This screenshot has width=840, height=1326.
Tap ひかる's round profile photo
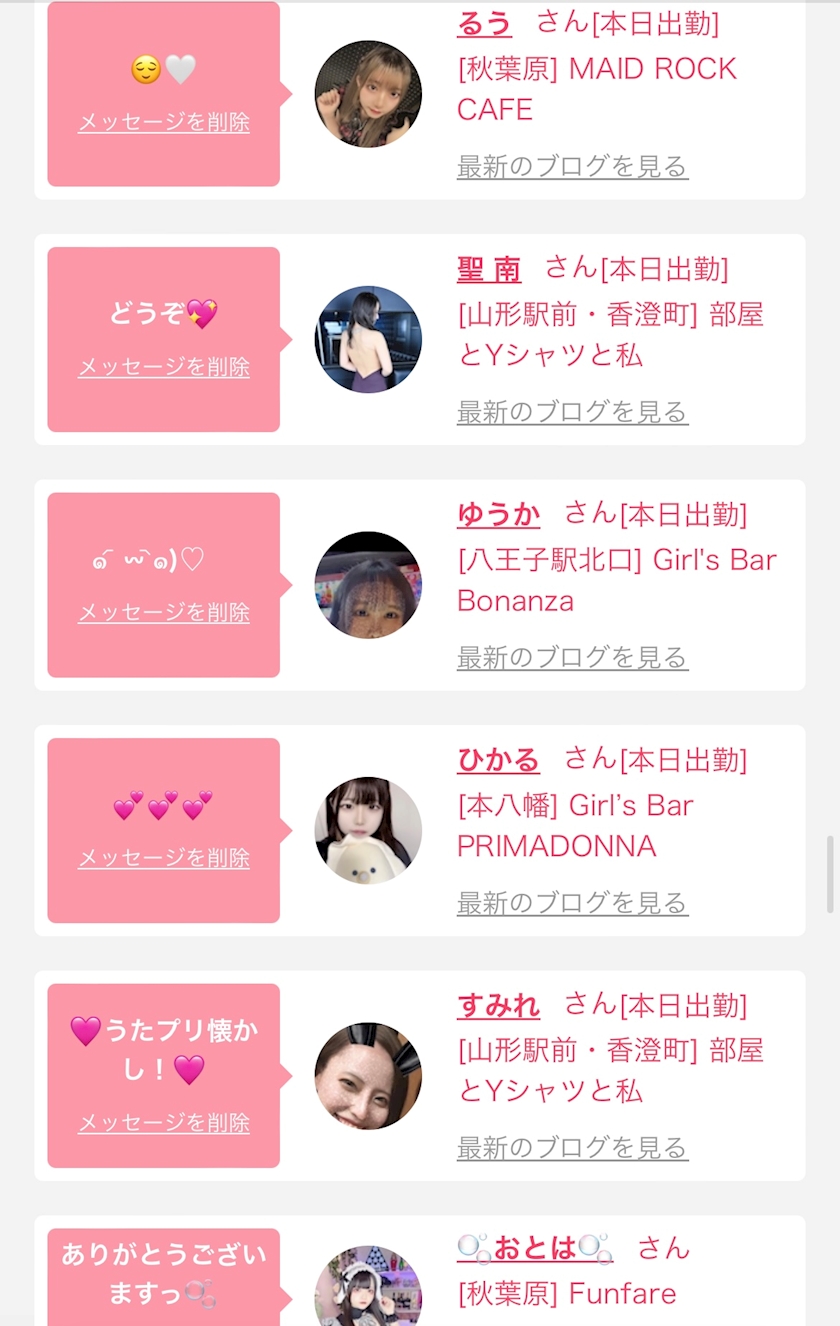[x=368, y=830]
